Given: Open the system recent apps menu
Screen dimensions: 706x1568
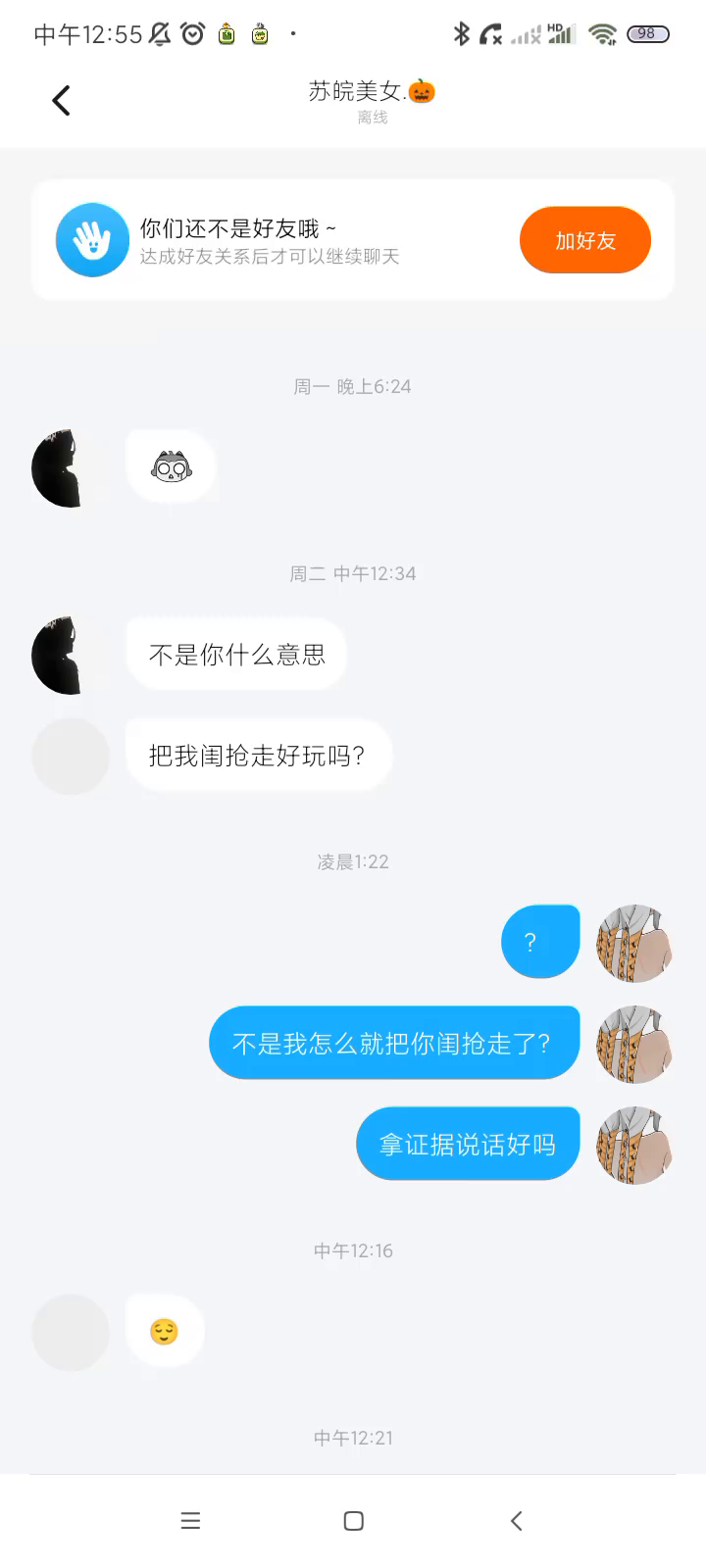Looking at the screenshot, I should 191,1521.
